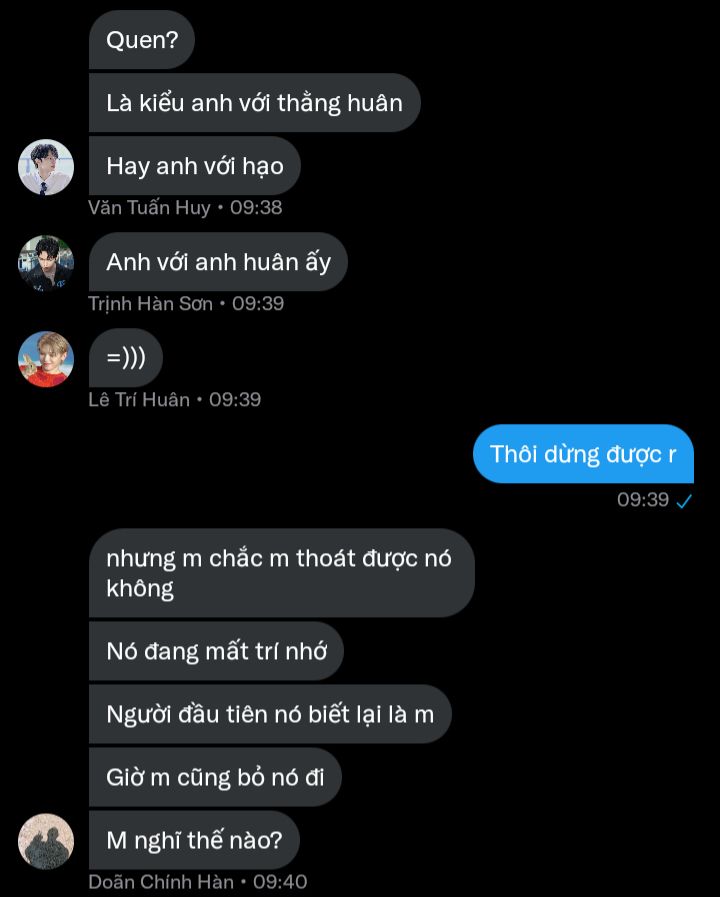
Task: View Trịnh Hàn Sơn's avatar
Action: 46,263
